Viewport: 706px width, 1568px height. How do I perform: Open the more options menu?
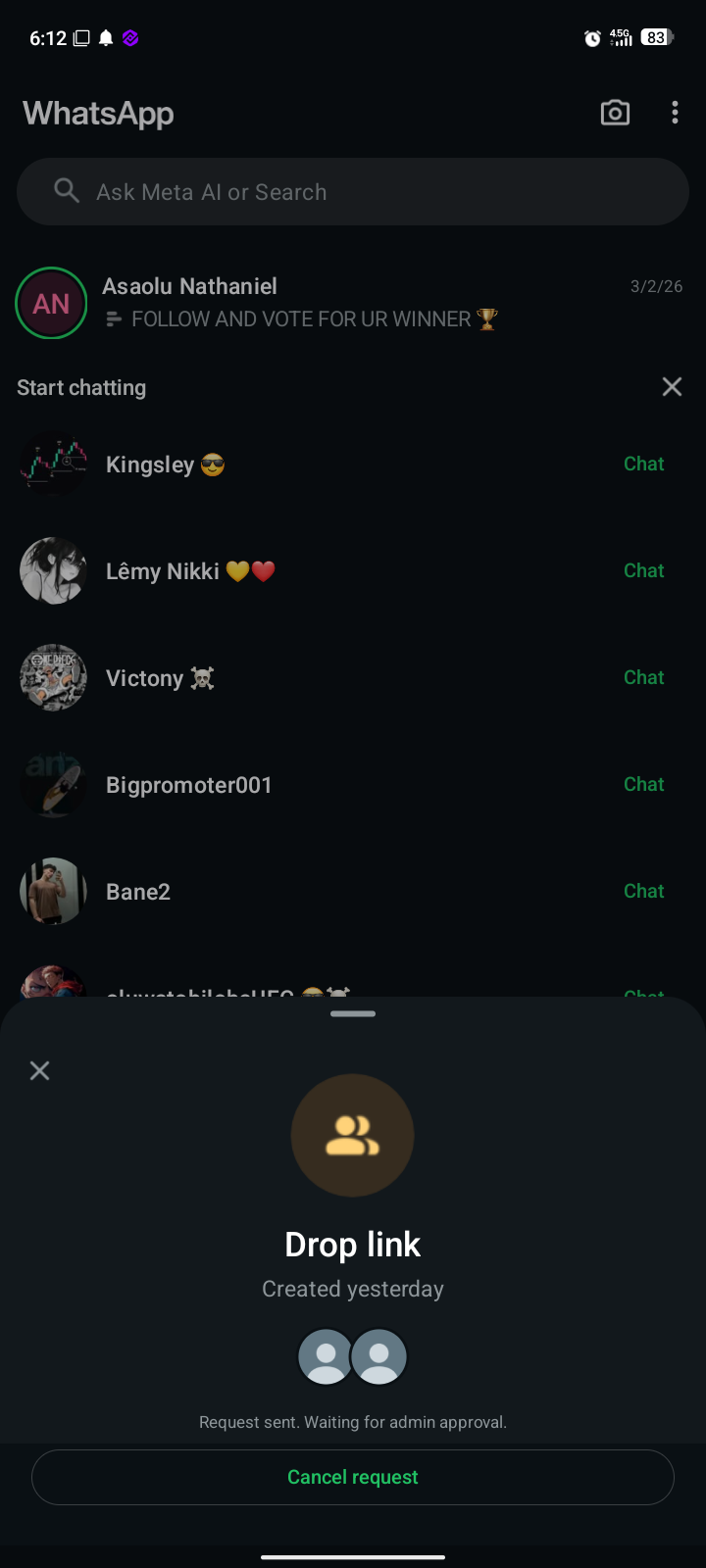click(675, 113)
